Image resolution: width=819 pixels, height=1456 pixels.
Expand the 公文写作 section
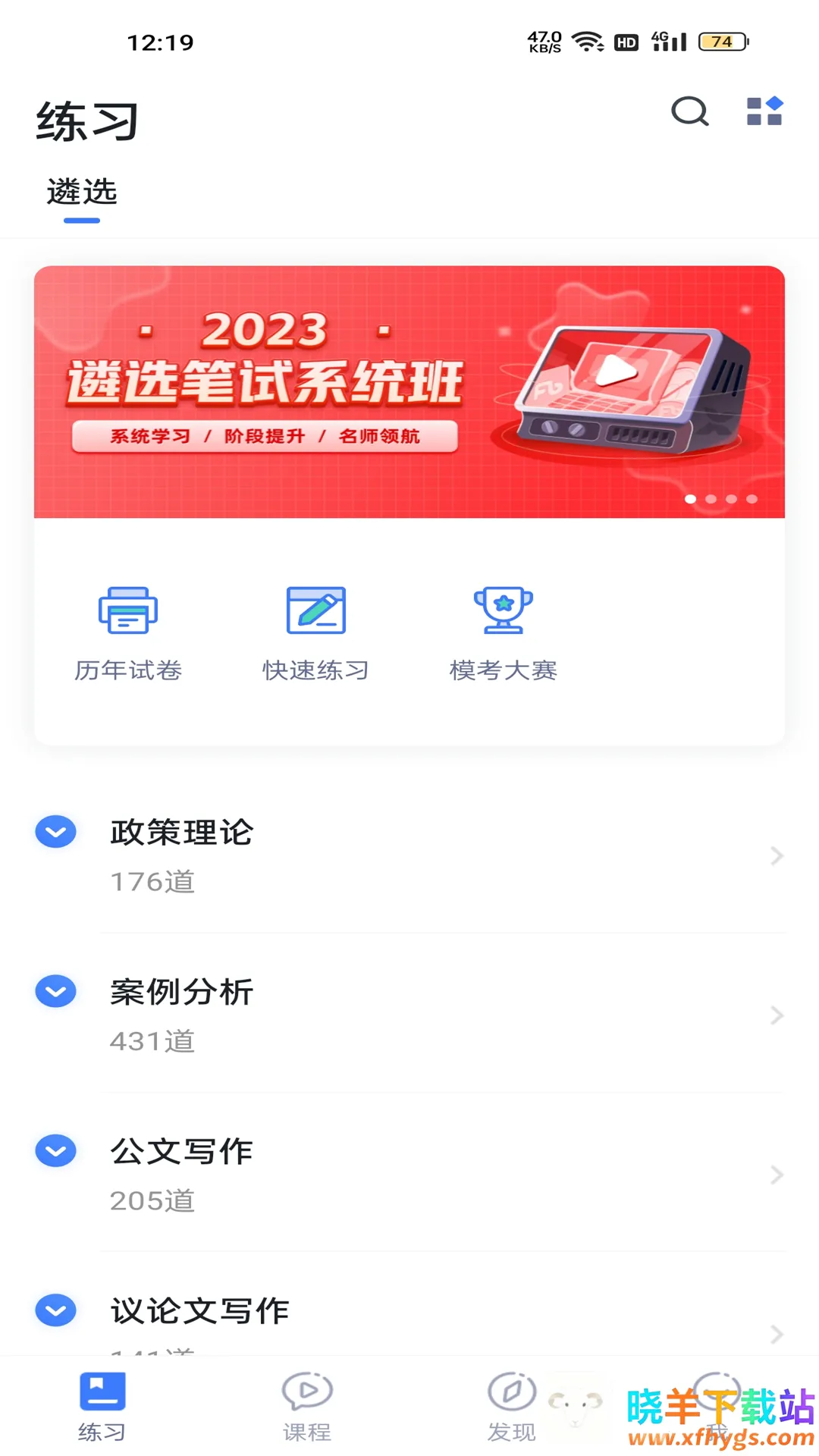[x=56, y=1151]
